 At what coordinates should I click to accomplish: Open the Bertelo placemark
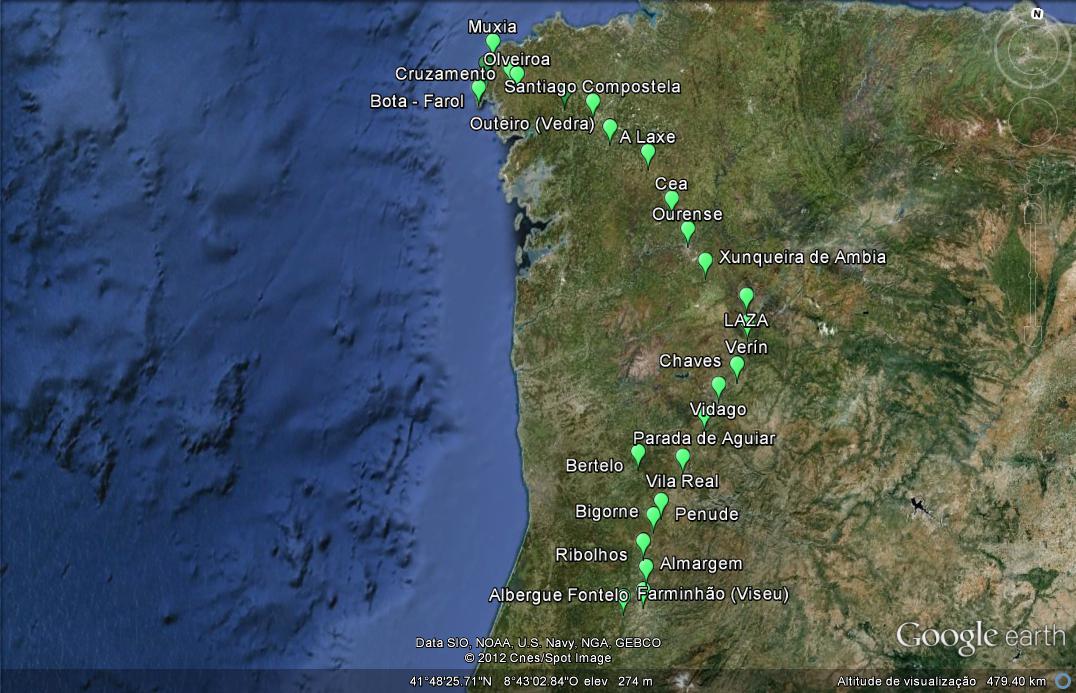pos(638,456)
